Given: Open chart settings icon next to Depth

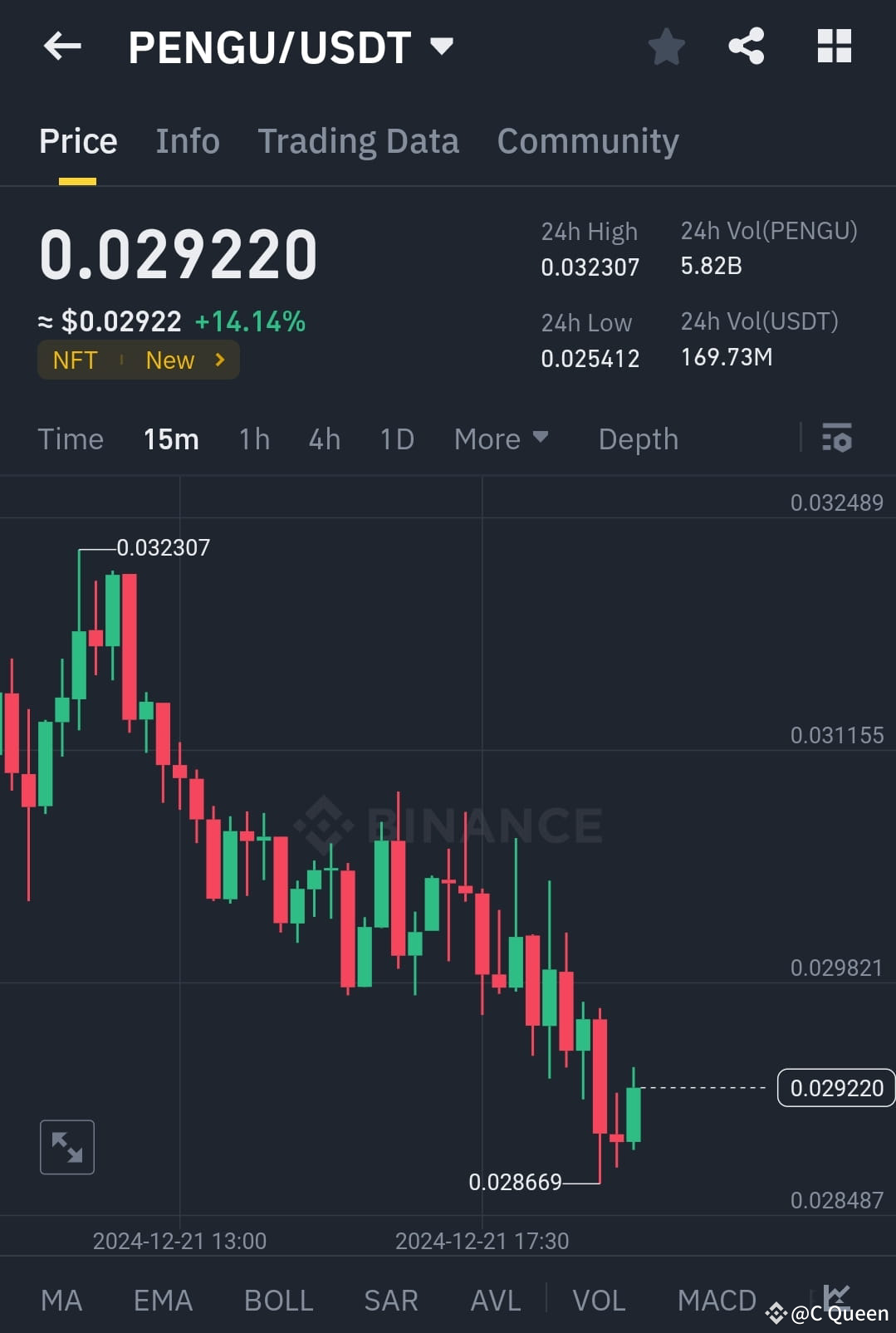Looking at the screenshot, I should point(837,438).
